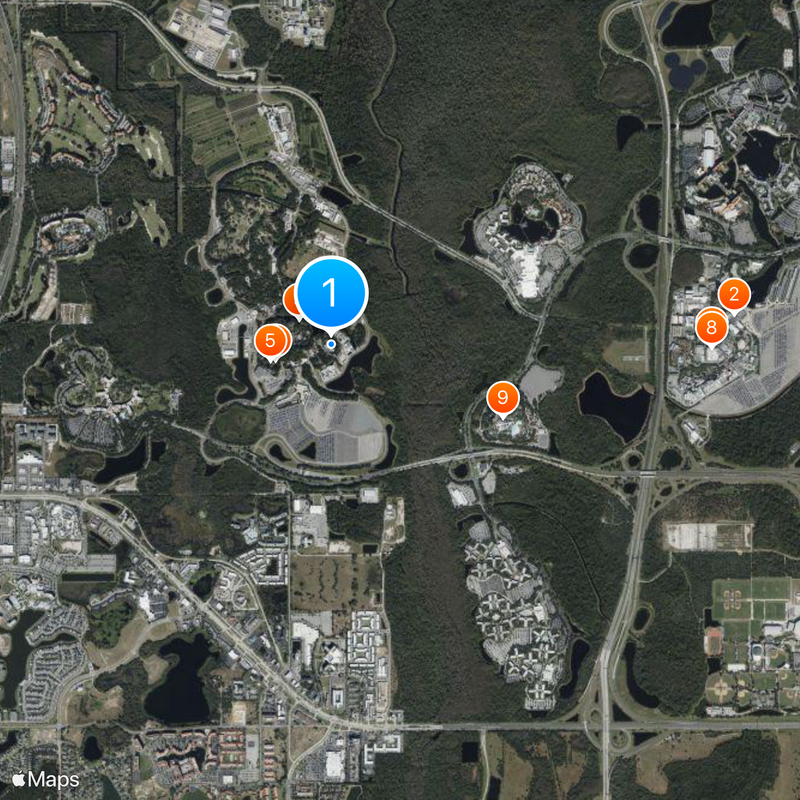800x800 pixels.
Task: Open the orange pin numbered 5
Action: coord(269,340)
